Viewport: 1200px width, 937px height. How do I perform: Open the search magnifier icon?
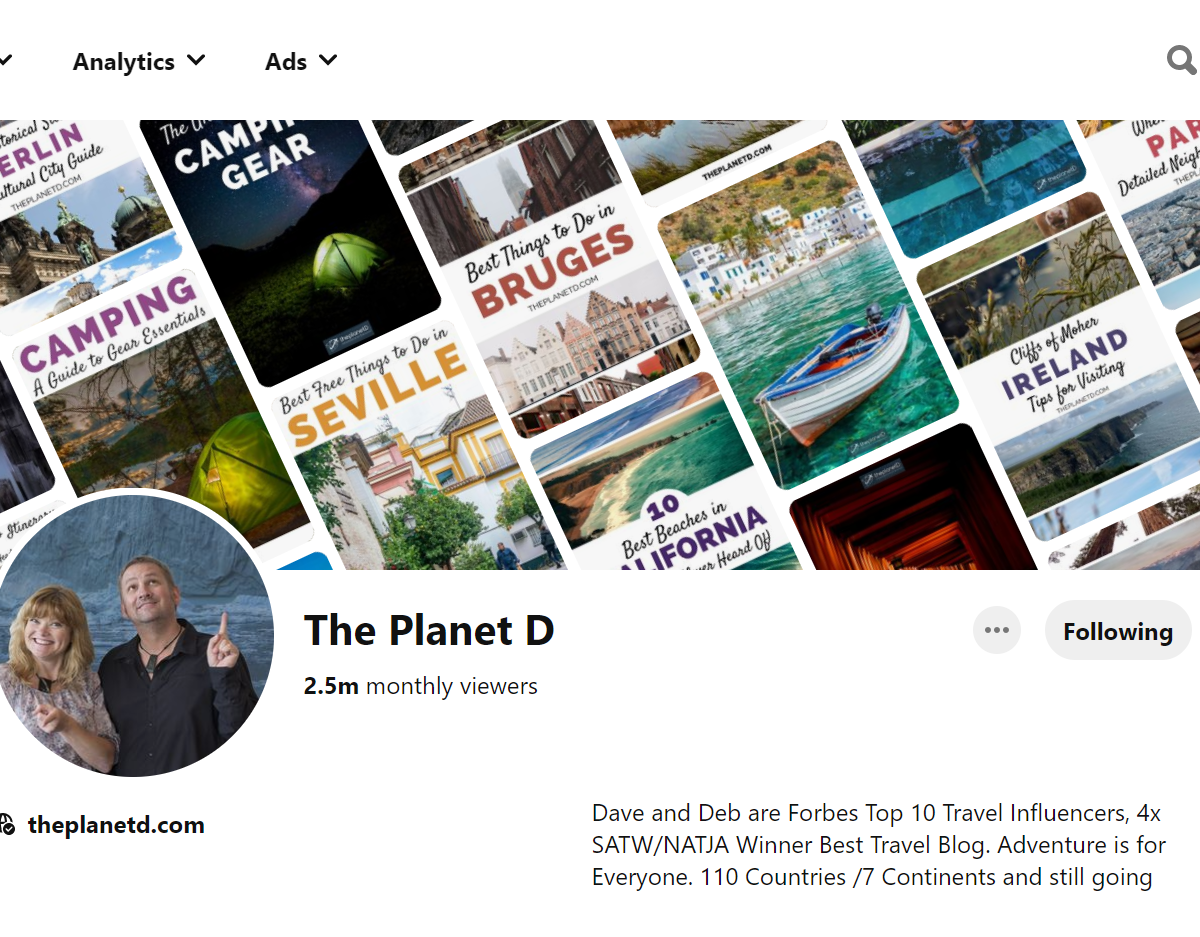pyautogui.click(x=1181, y=61)
